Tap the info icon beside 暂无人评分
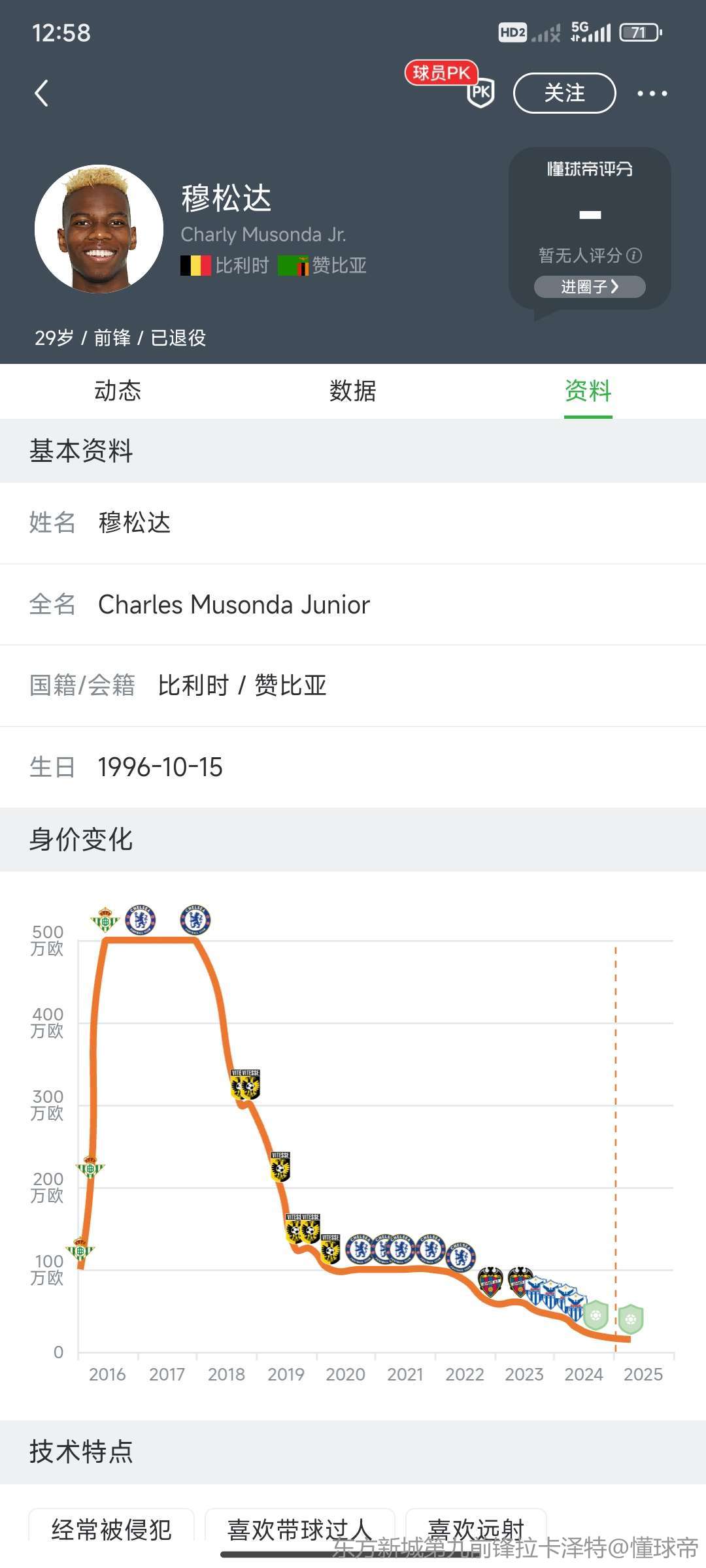The height and width of the screenshot is (1568, 706). click(x=634, y=255)
